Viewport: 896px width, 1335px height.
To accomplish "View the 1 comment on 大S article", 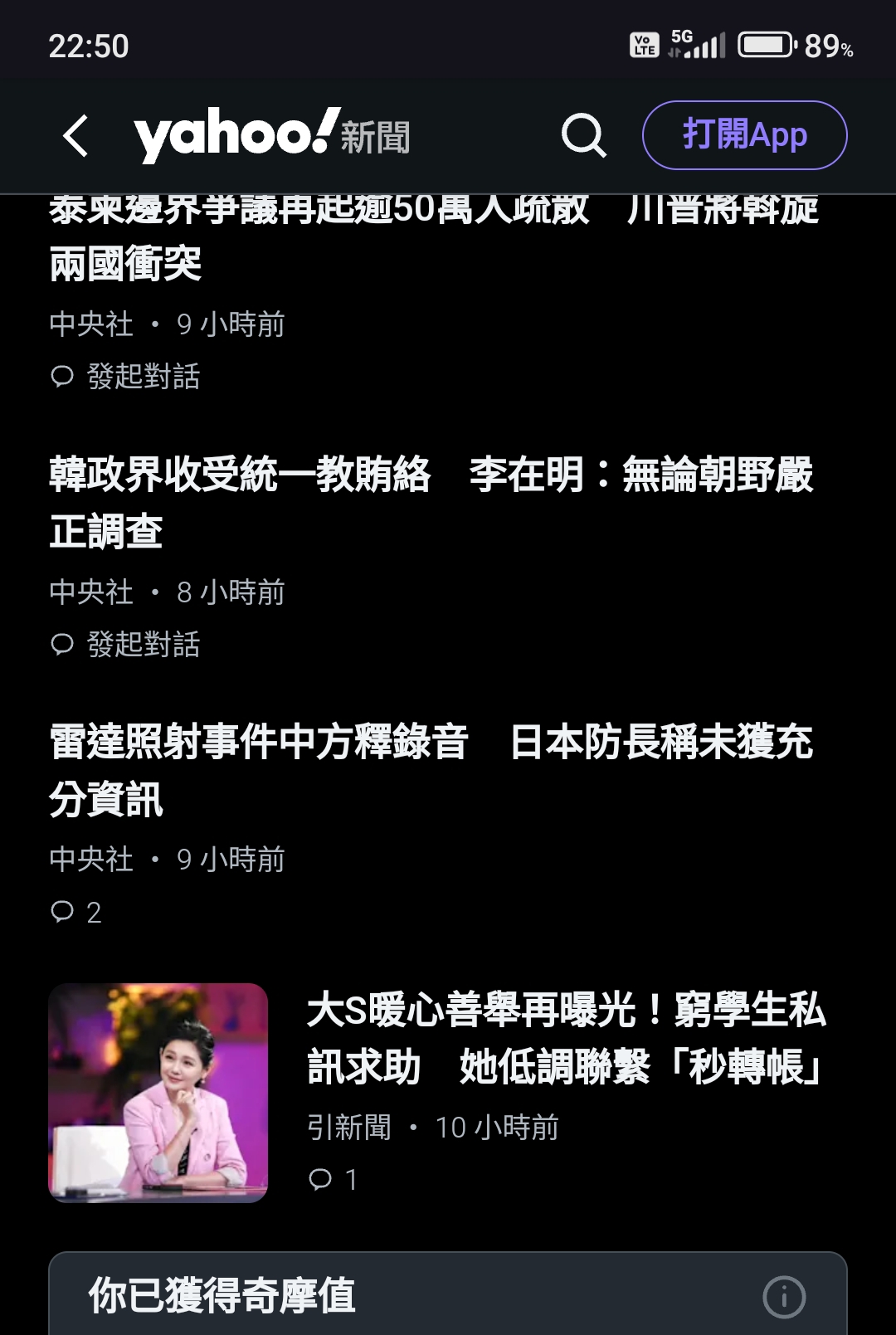I will pos(333,1180).
